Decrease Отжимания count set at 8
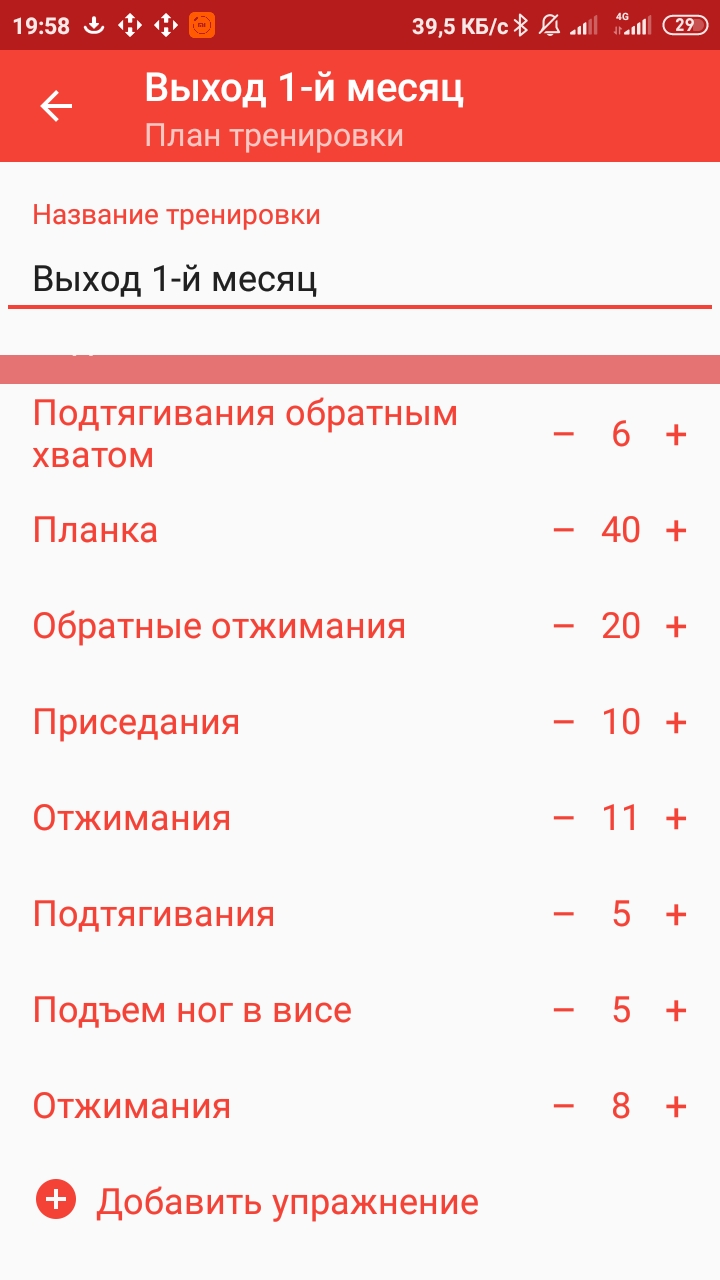The image size is (720, 1280). click(564, 1106)
